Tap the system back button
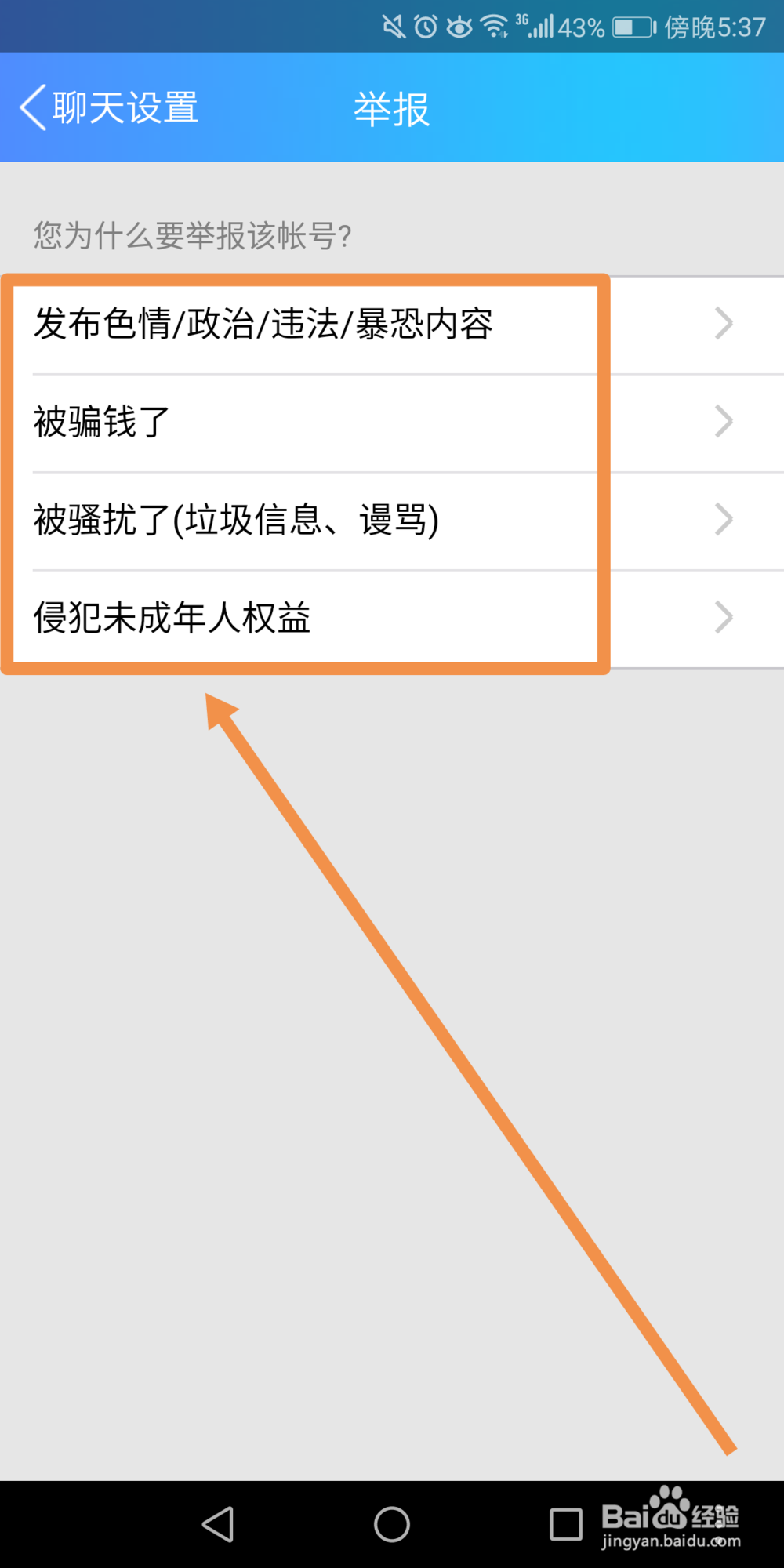Screen dimensions: 784x1568 point(218,1525)
